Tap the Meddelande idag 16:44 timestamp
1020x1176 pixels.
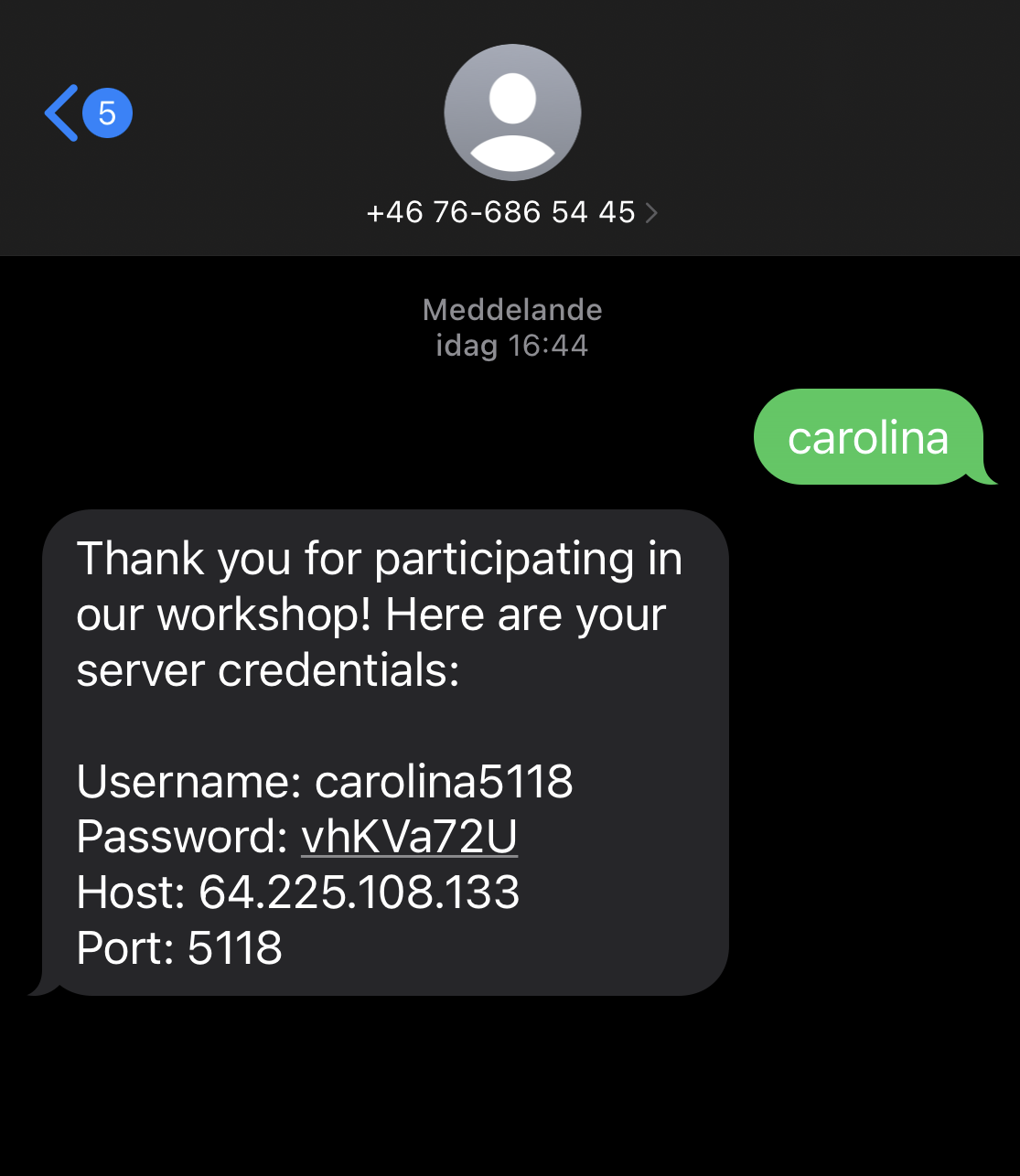pos(511,327)
